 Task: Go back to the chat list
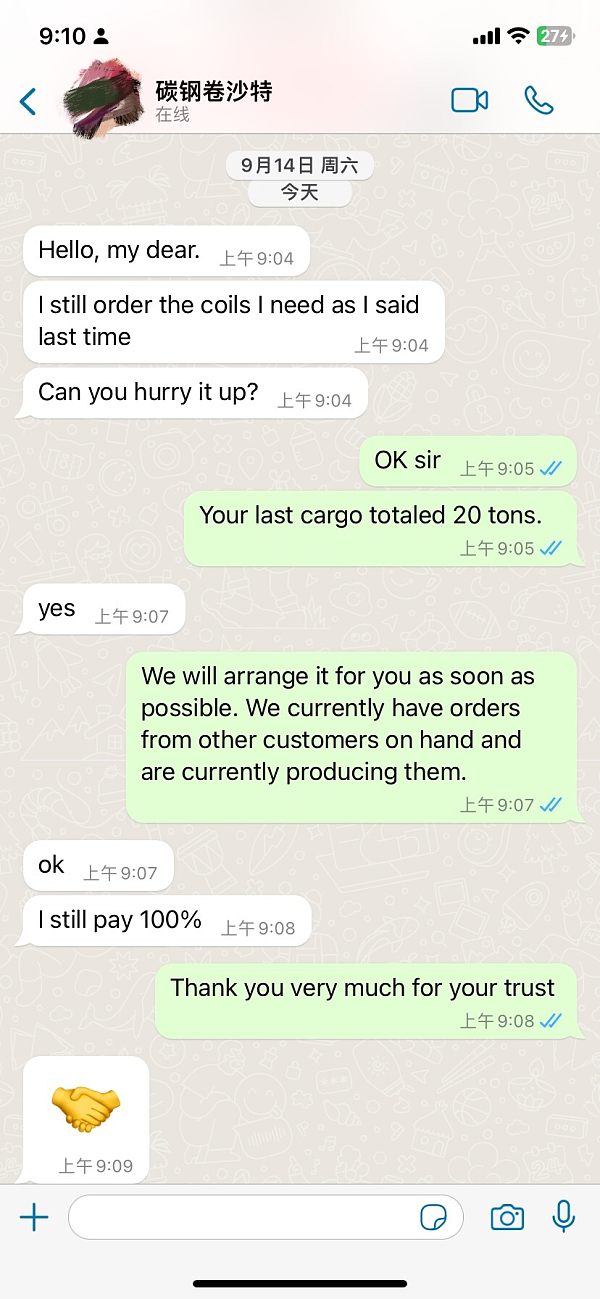point(28,101)
